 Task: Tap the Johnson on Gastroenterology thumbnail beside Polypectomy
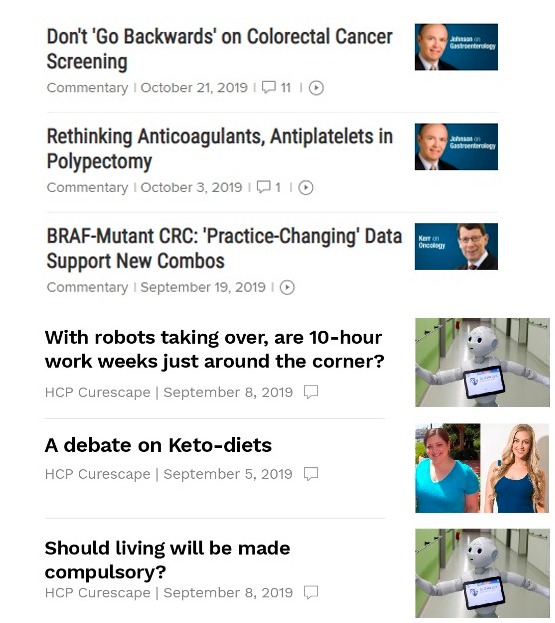pos(456,147)
